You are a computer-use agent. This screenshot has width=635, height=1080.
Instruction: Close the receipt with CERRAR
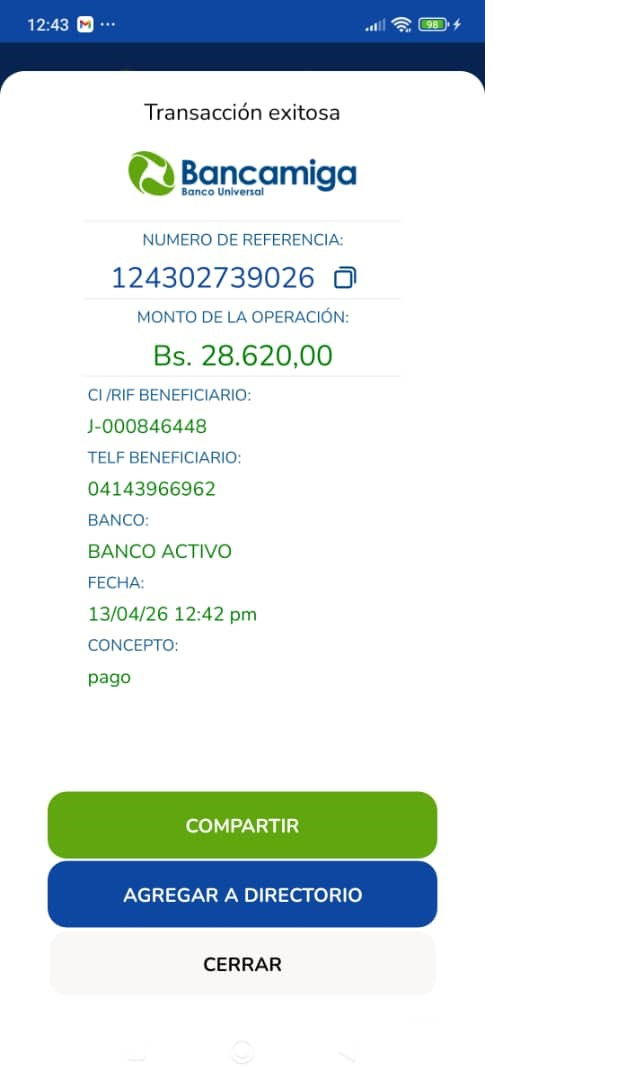(x=242, y=964)
